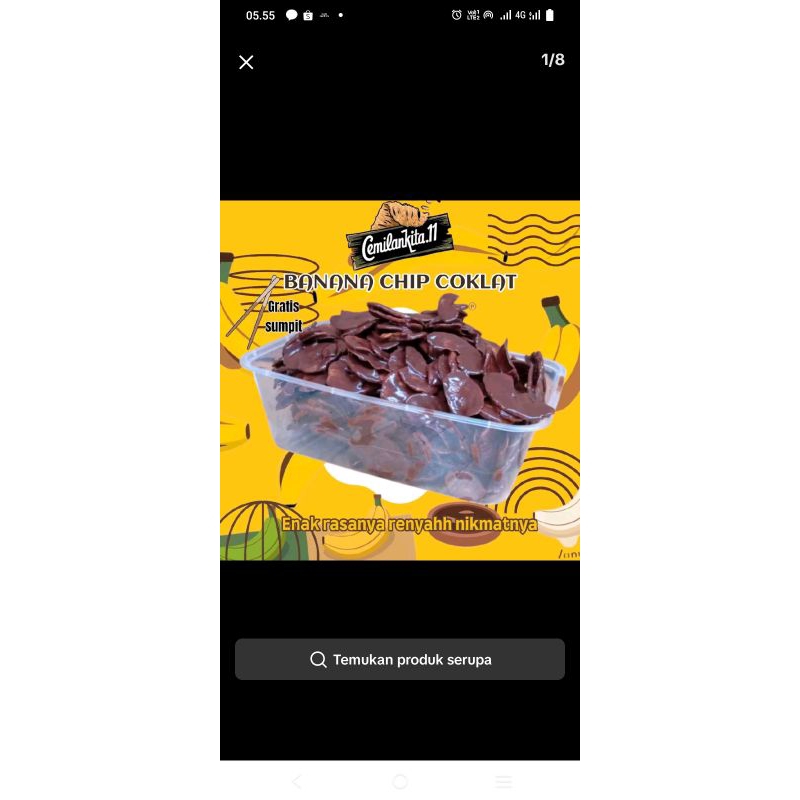Go back using the system back button
This screenshot has height=800, width=800.
point(296,781)
